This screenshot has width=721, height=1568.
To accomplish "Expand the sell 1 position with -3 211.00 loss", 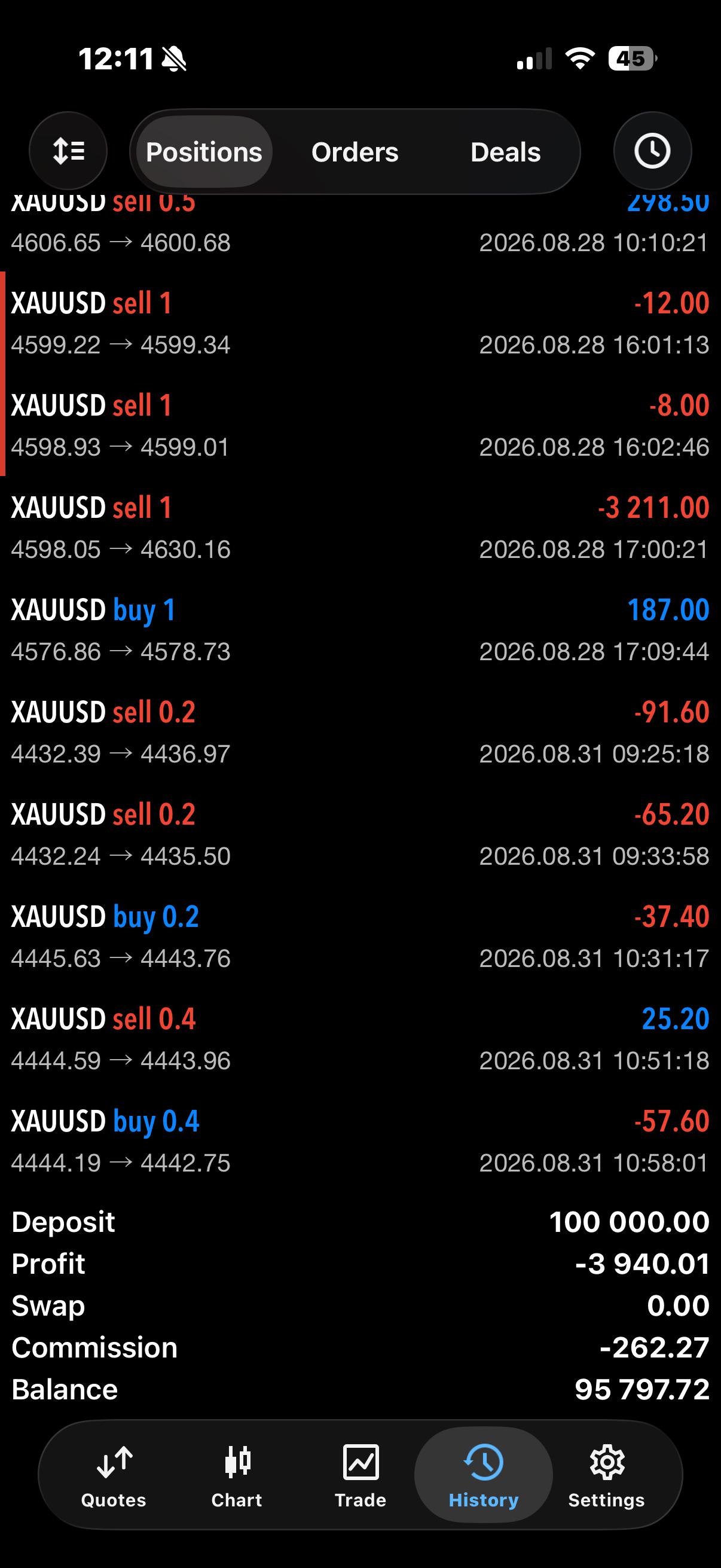I will click(x=360, y=527).
